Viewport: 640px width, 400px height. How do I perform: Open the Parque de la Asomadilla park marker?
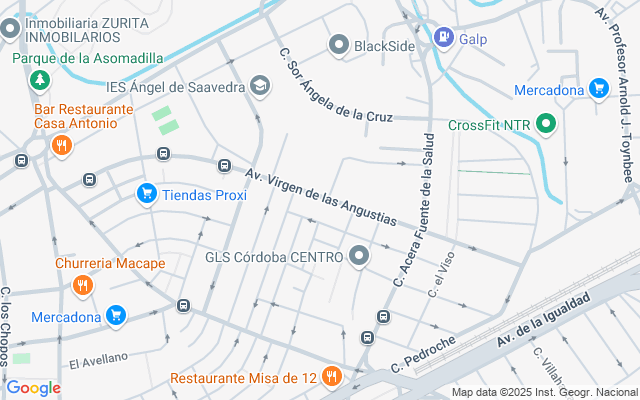point(39,79)
